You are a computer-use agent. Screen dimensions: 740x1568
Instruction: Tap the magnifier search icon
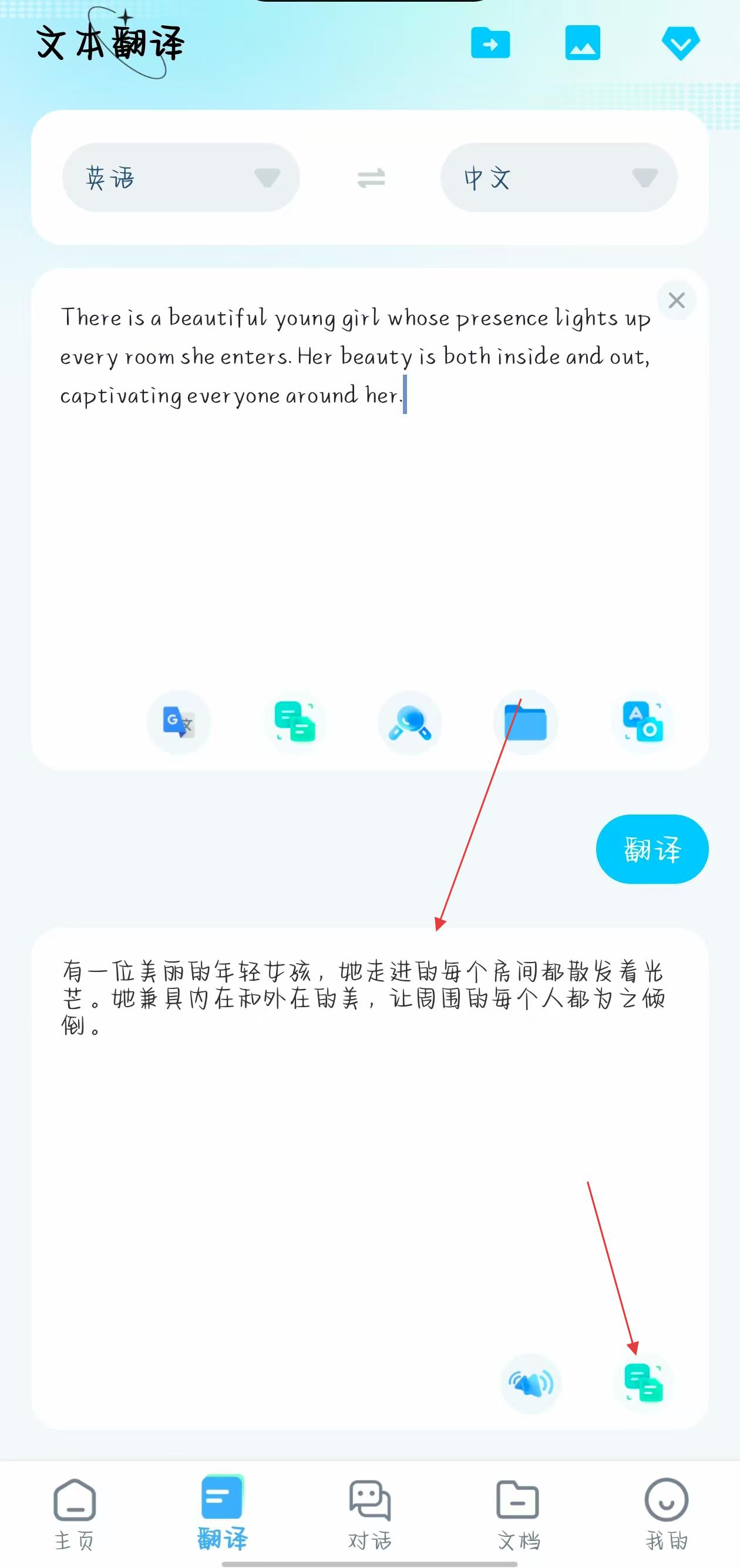point(409,722)
